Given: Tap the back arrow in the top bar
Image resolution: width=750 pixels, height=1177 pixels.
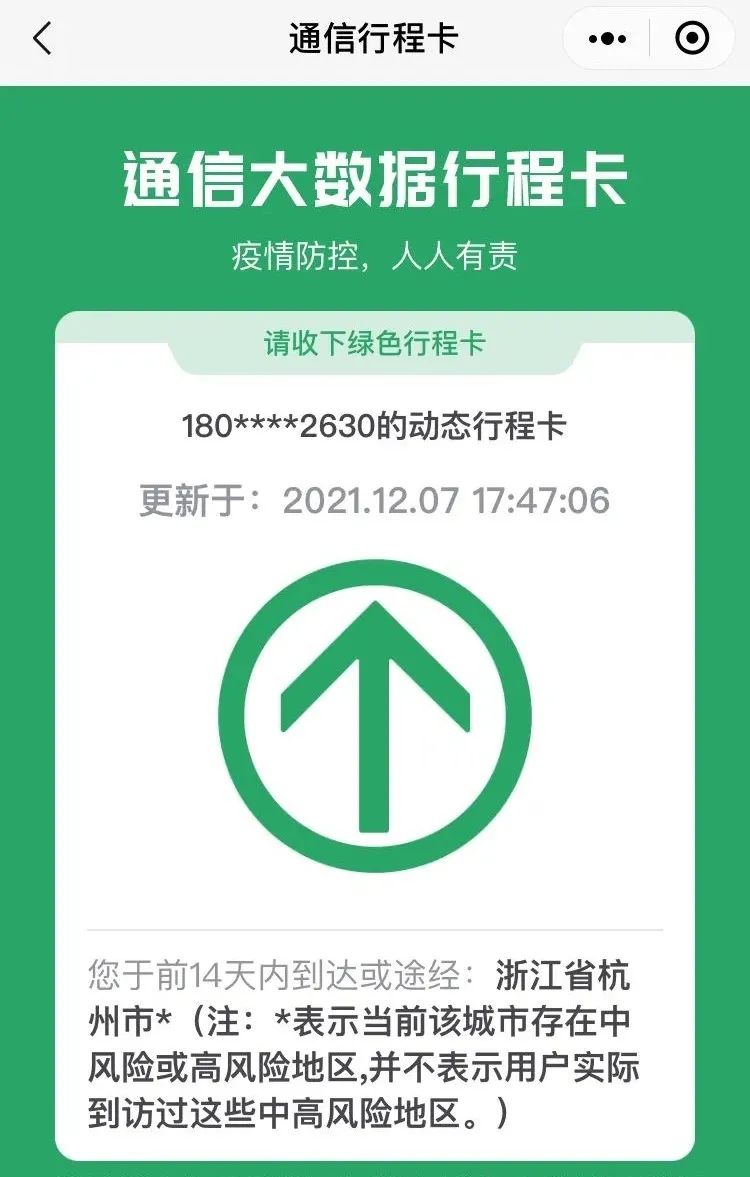Looking at the screenshot, I should tap(42, 38).
